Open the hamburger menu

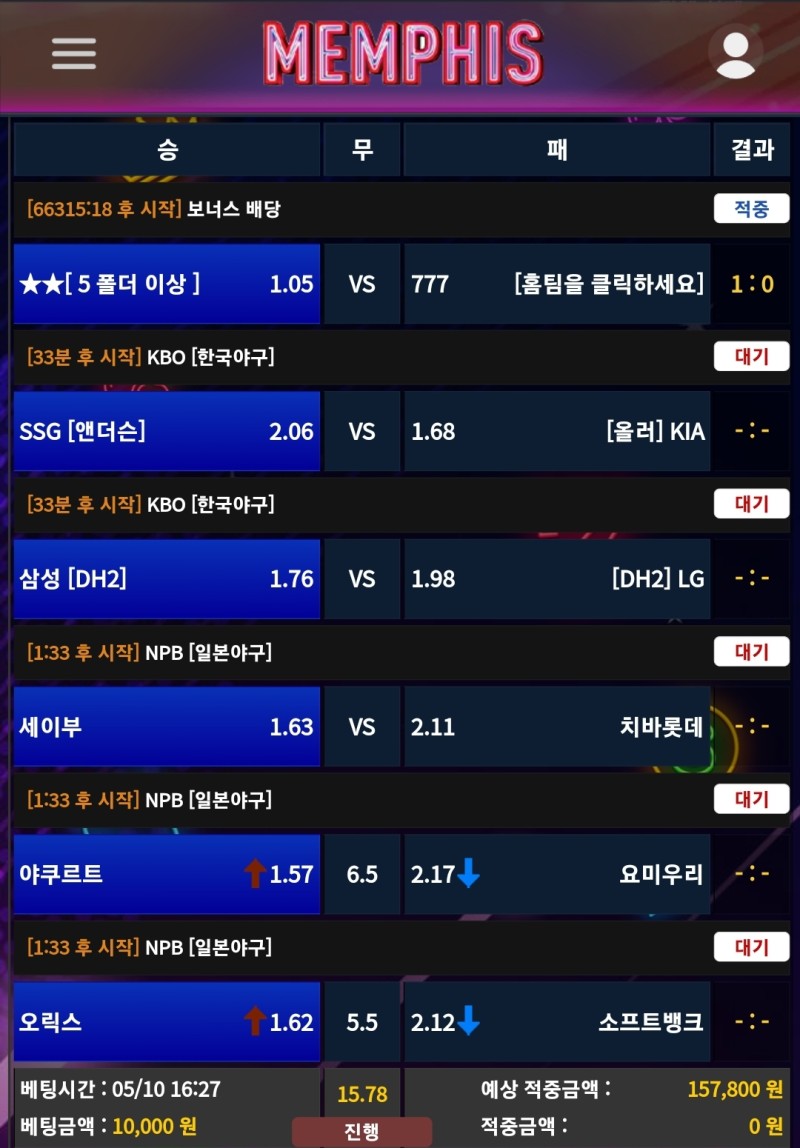74,53
